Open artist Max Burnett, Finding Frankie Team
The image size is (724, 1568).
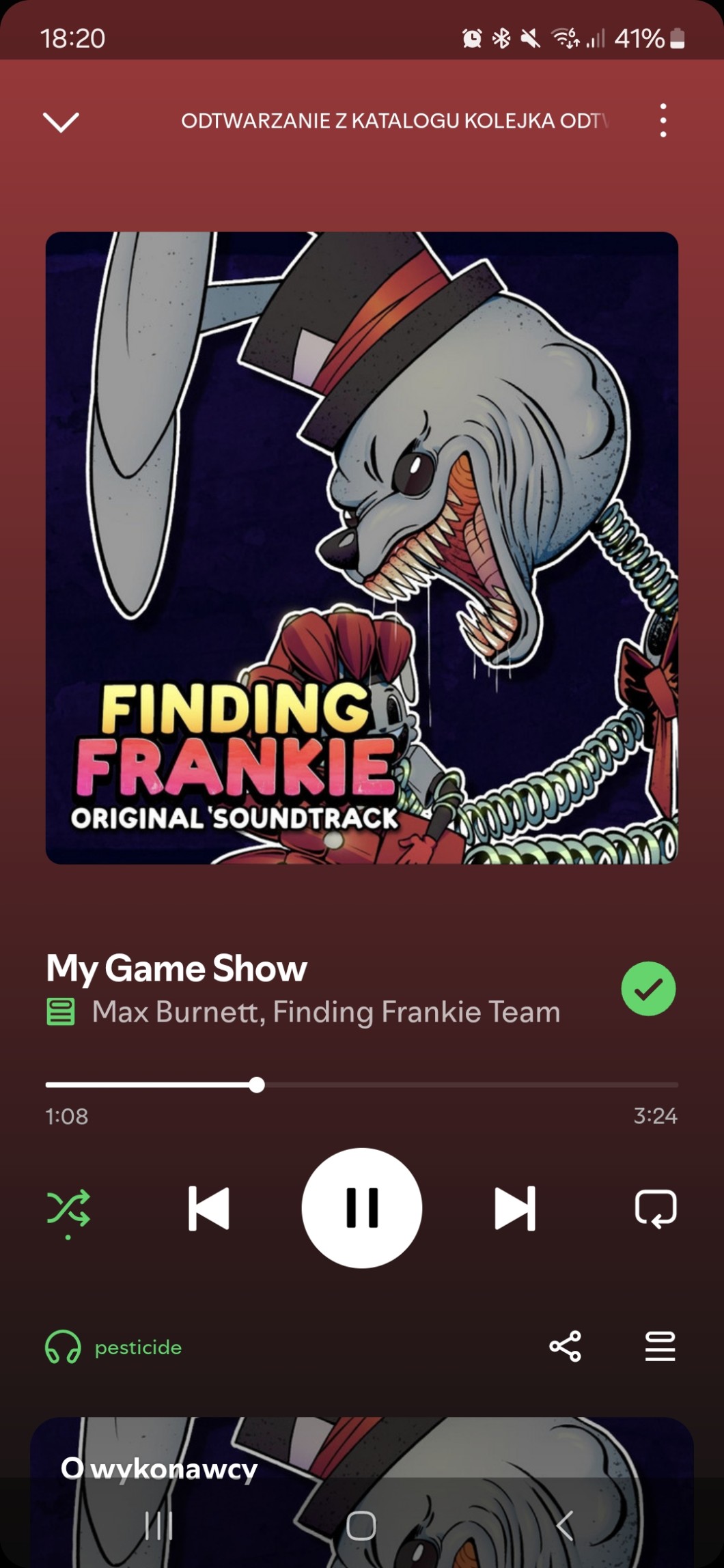coord(326,1012)
